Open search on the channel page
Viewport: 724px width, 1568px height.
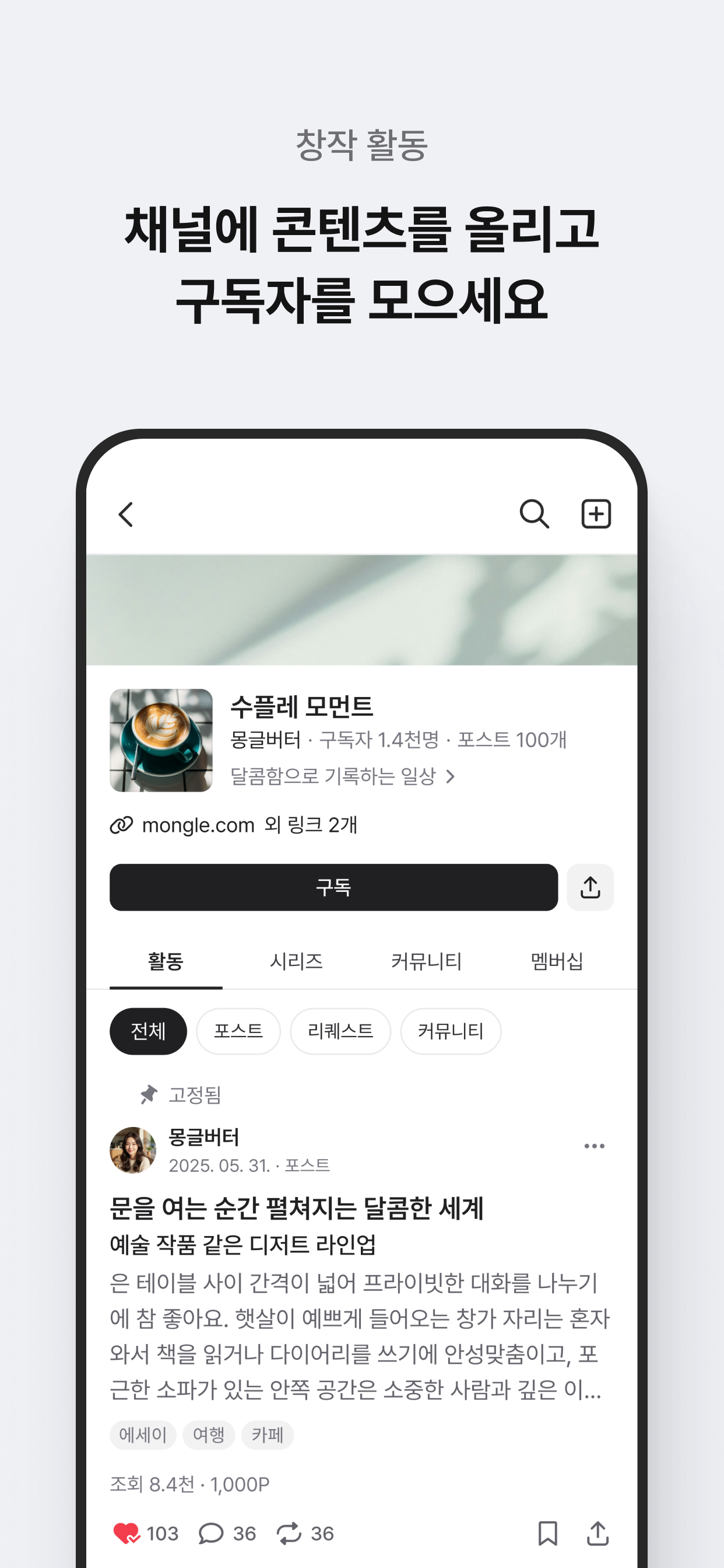534,513
